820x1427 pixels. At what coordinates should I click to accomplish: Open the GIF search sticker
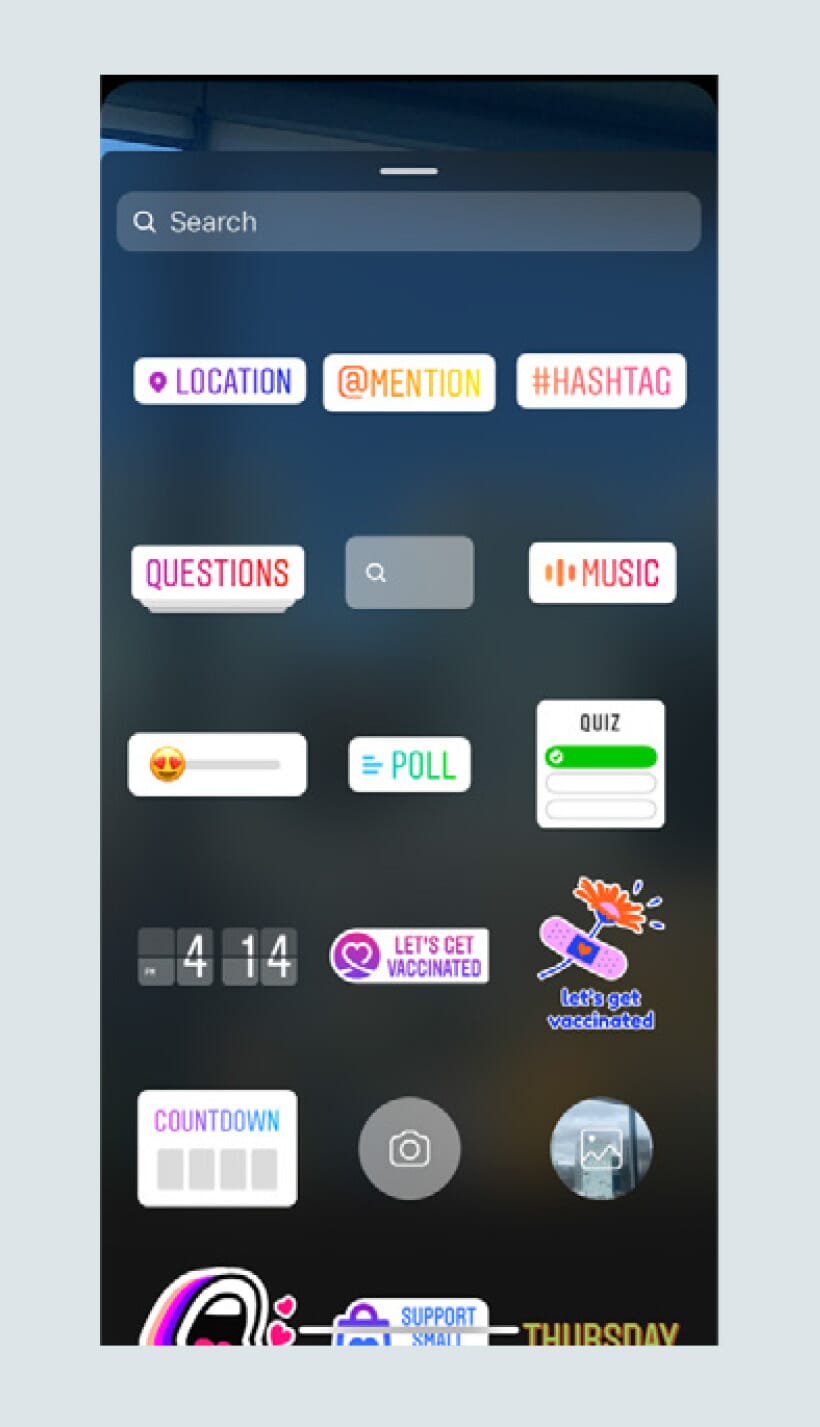pyautogui.click(x=410, y=572)
